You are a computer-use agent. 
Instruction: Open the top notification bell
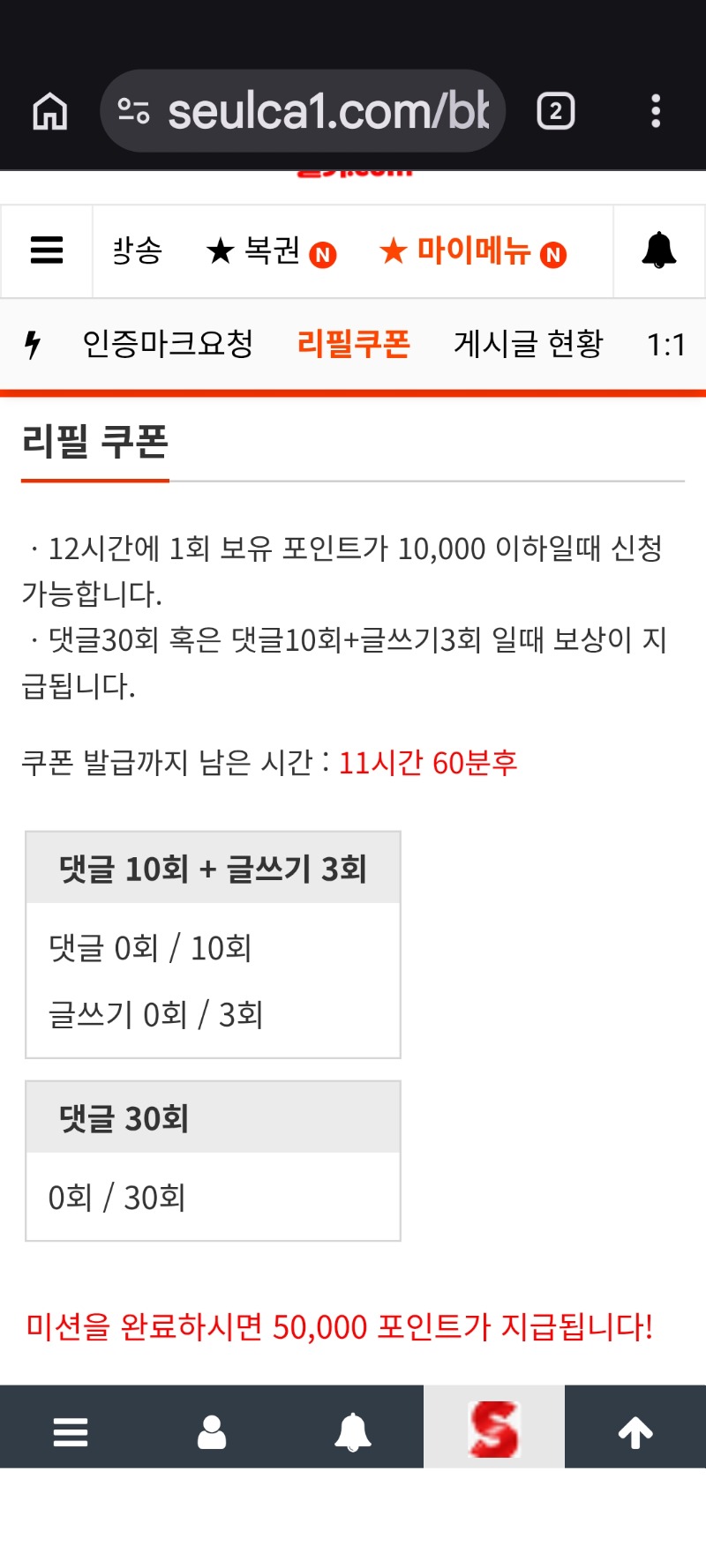tap(658, 251)
